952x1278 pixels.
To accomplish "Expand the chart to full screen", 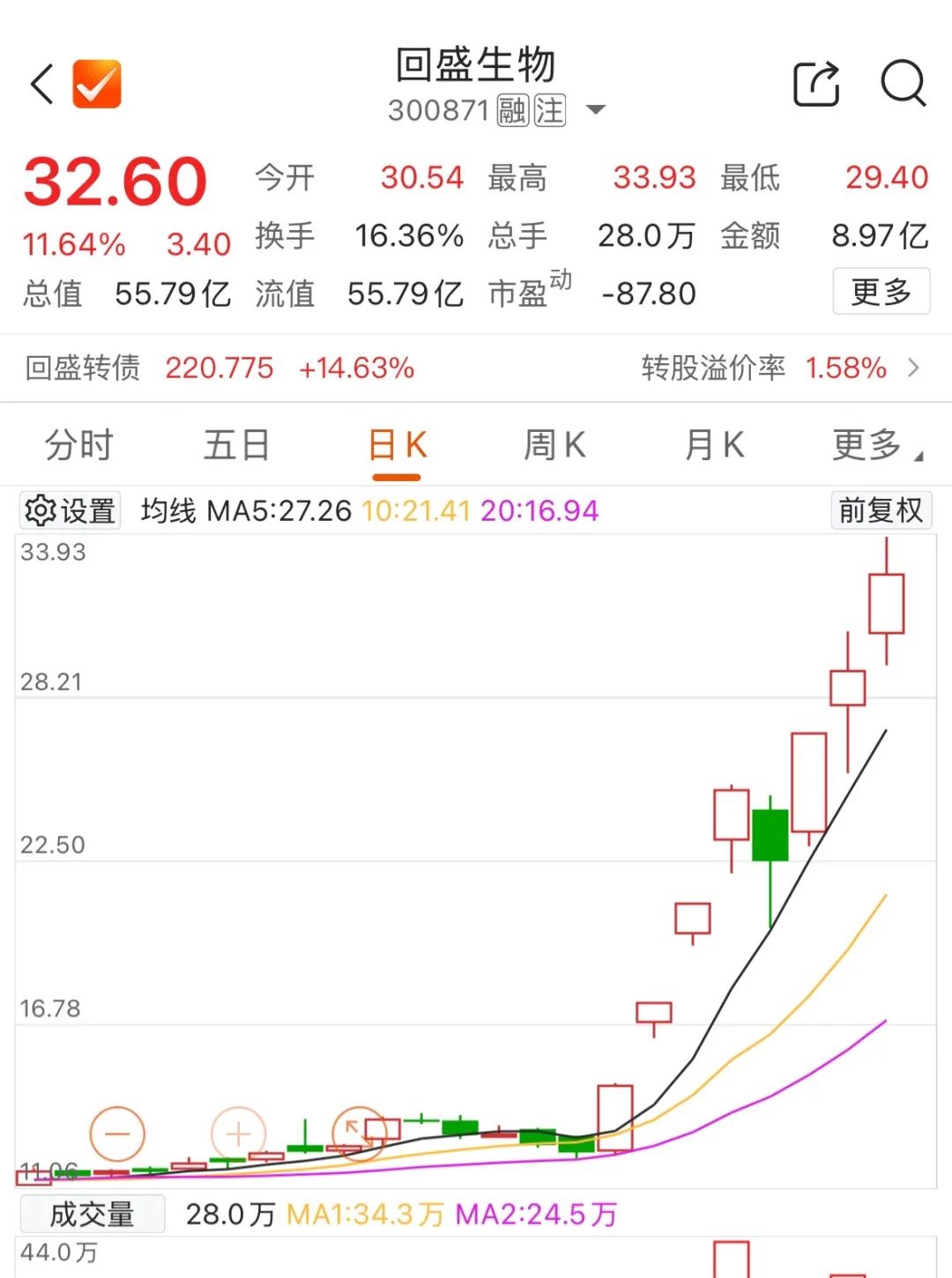I will [x=359, y=1133].
